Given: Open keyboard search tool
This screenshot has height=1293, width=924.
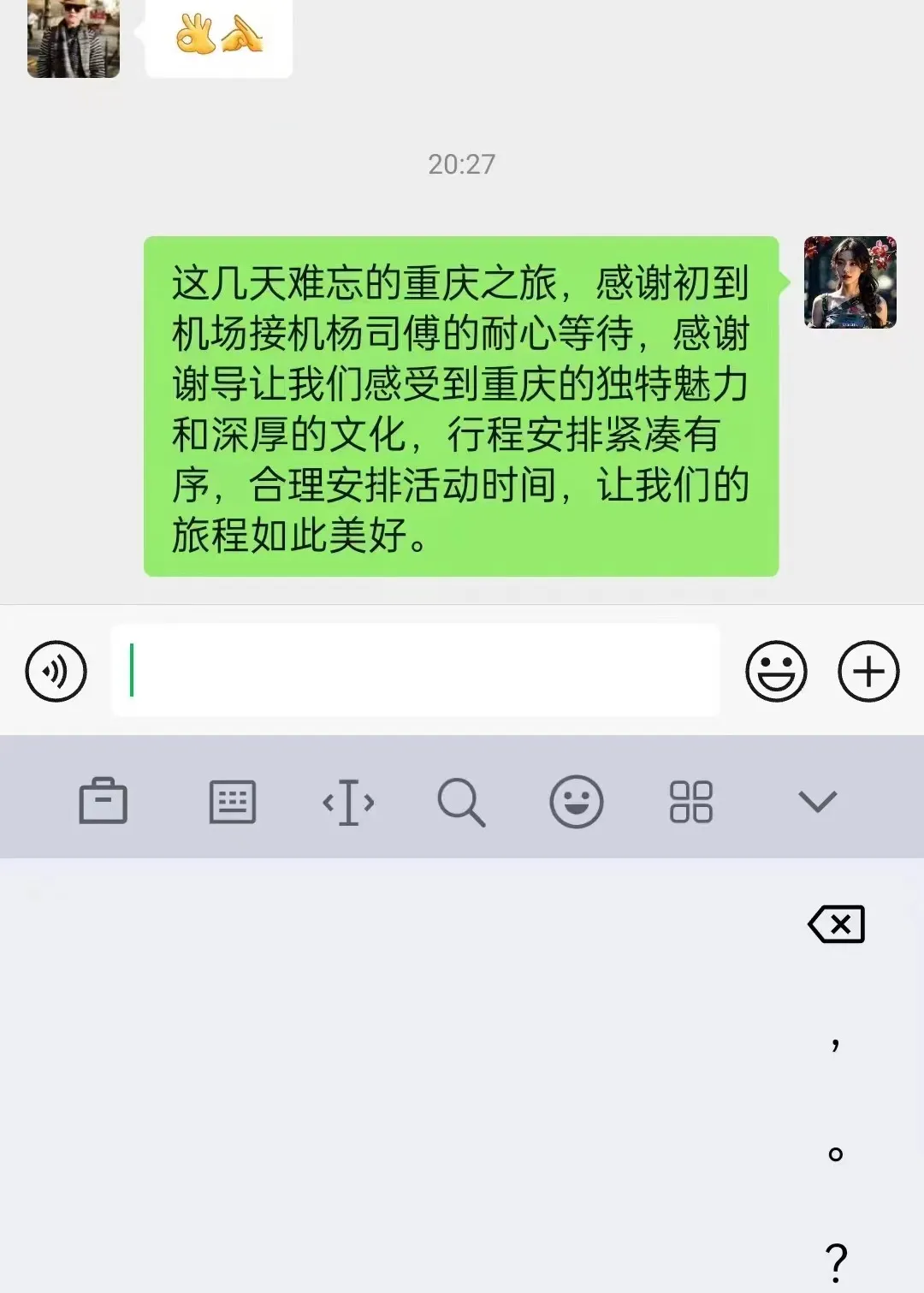Looking at the screenshot, I should click(462, 803).
